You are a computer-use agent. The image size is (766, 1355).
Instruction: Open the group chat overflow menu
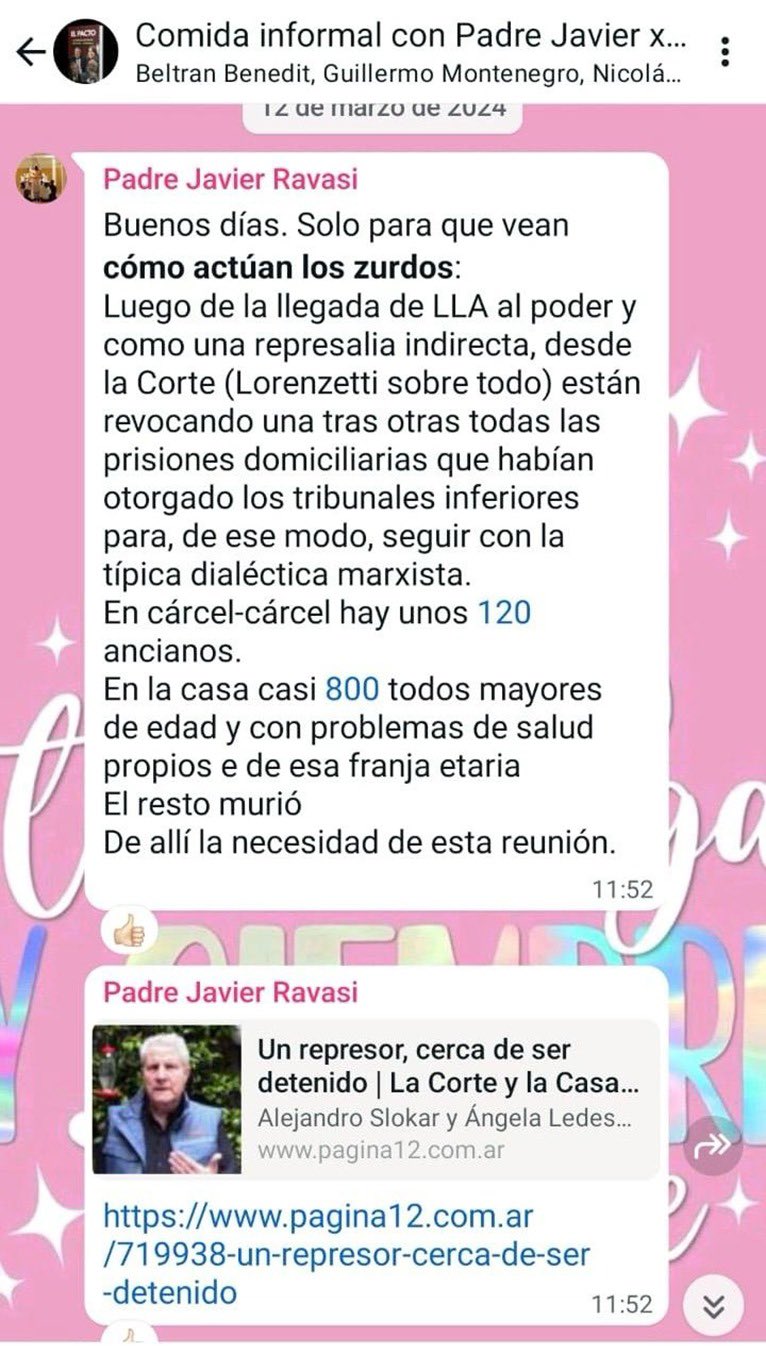[725, 52]
